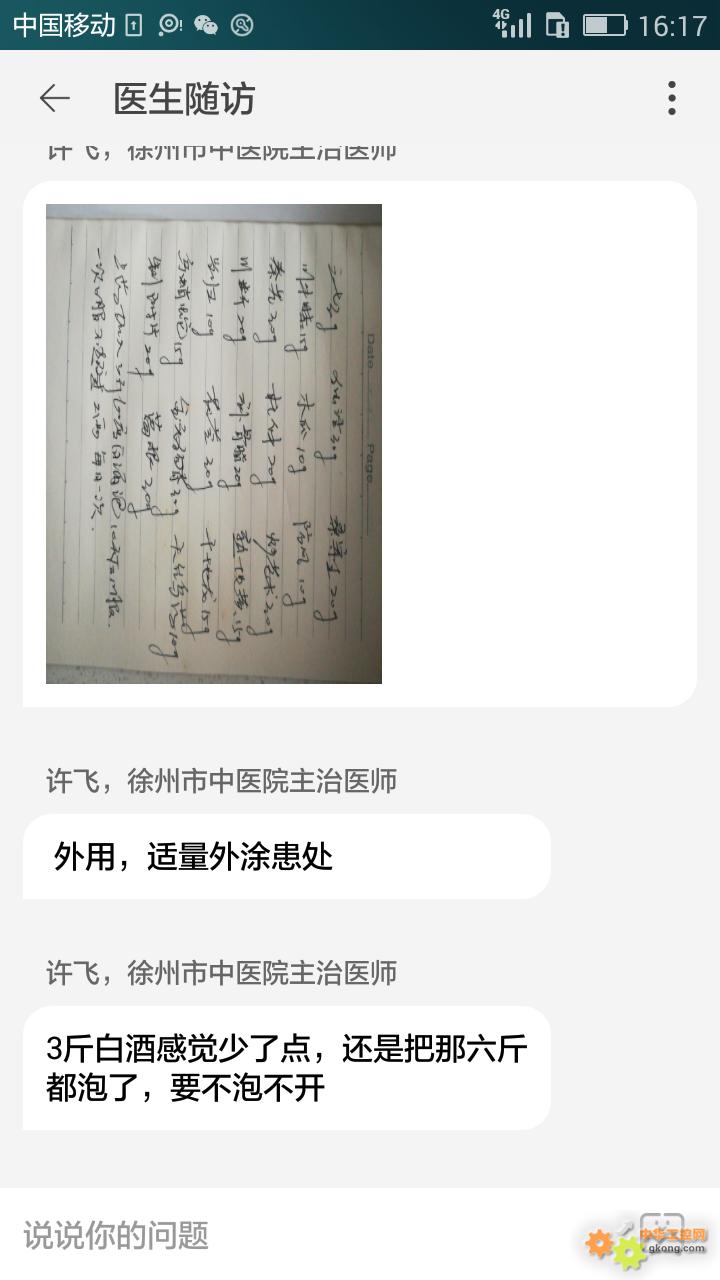Go back from 医生随访 chat
This screenshot has width=720, height=1280.
pyautogui.click(x=54, y=98)
